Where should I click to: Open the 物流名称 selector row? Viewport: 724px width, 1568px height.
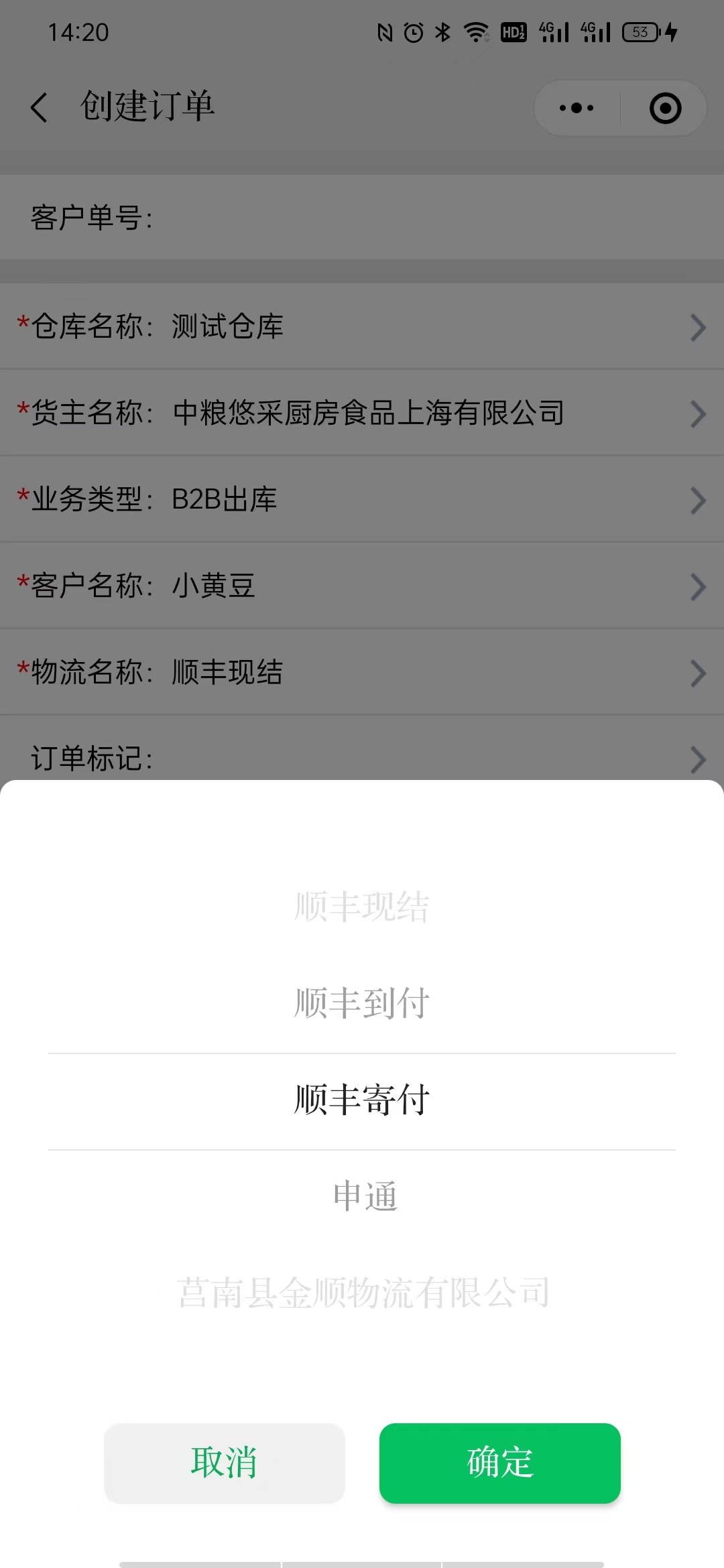point(362,672)
